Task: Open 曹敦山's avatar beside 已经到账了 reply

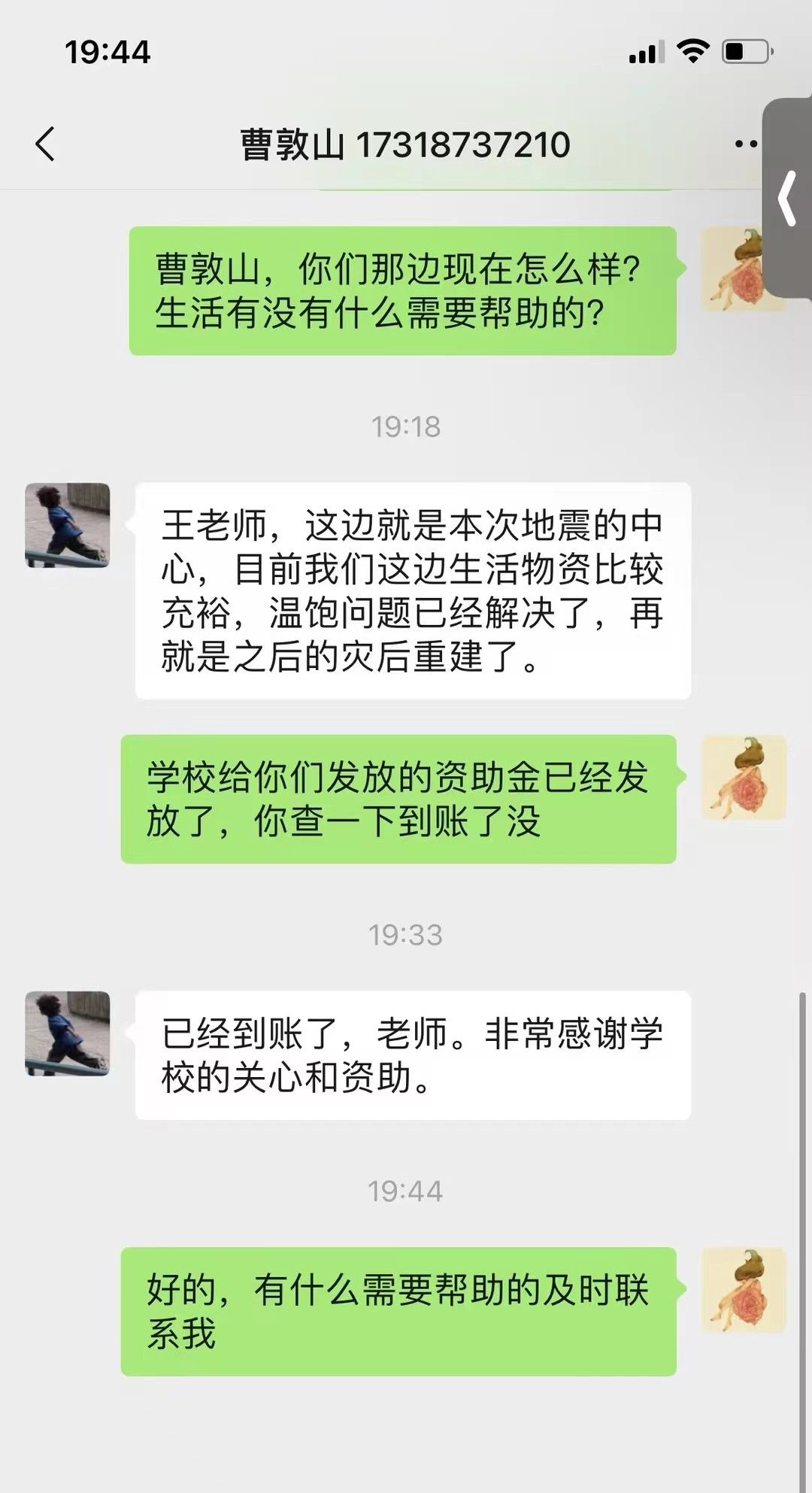Action: (x=68, y=1033)
